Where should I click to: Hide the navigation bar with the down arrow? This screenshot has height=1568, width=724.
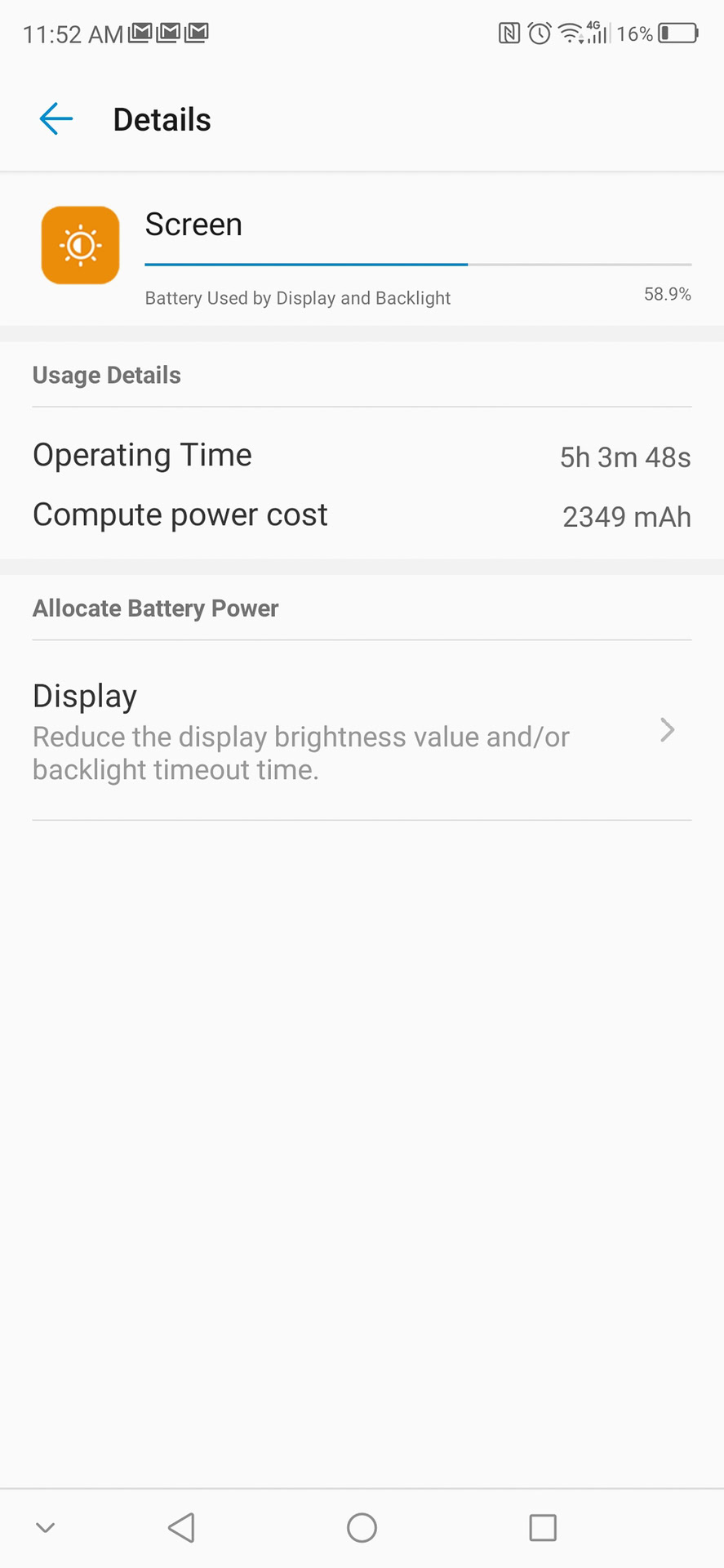click(x=46, y=1527)
